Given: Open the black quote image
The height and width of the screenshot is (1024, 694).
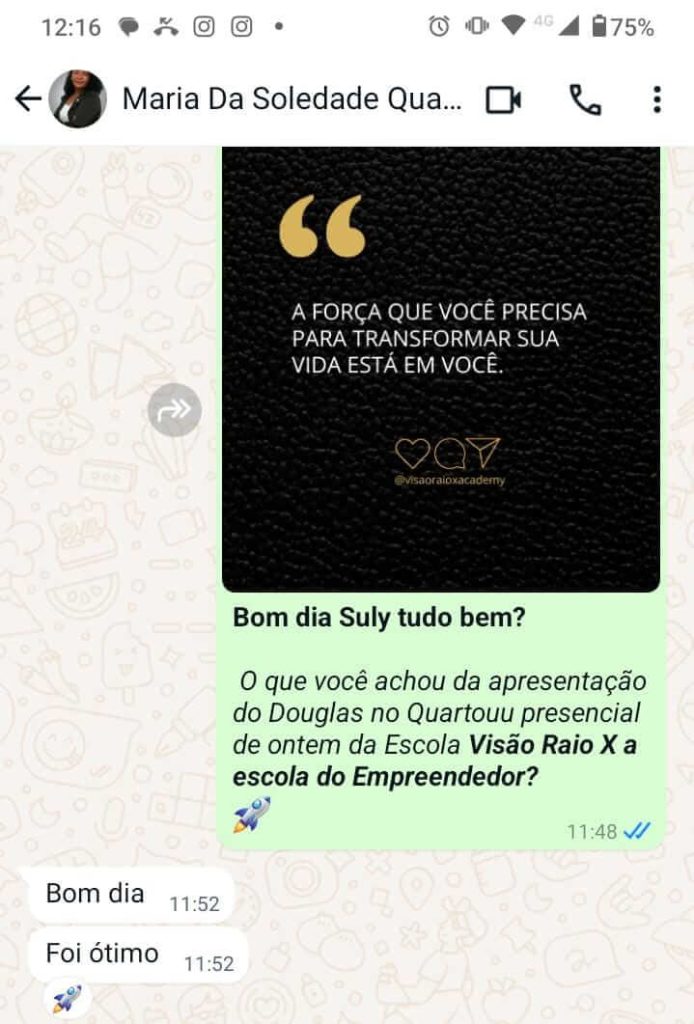Looking at the screenshot, I should tap(441, 370).
